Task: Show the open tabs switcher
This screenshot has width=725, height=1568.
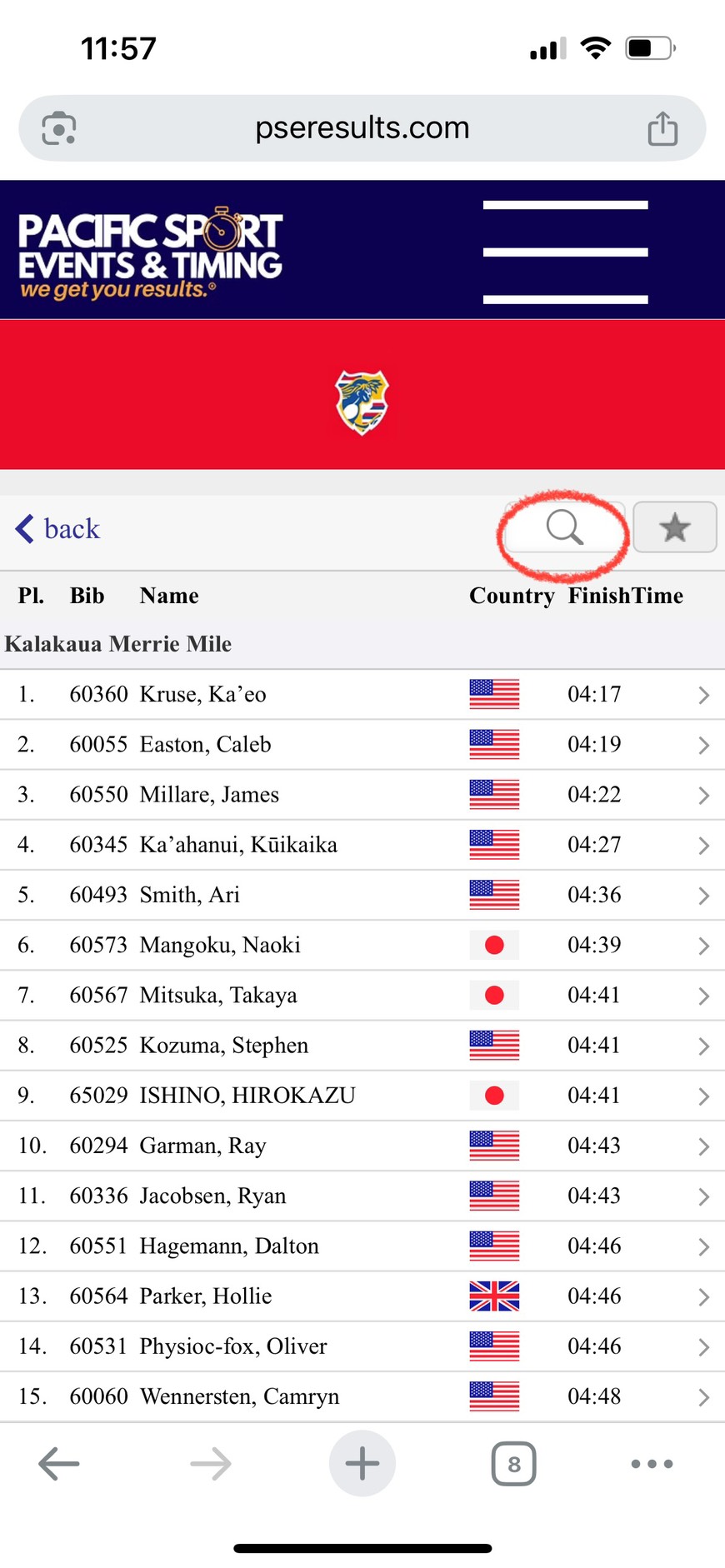Action: (x=513, y=1464)
